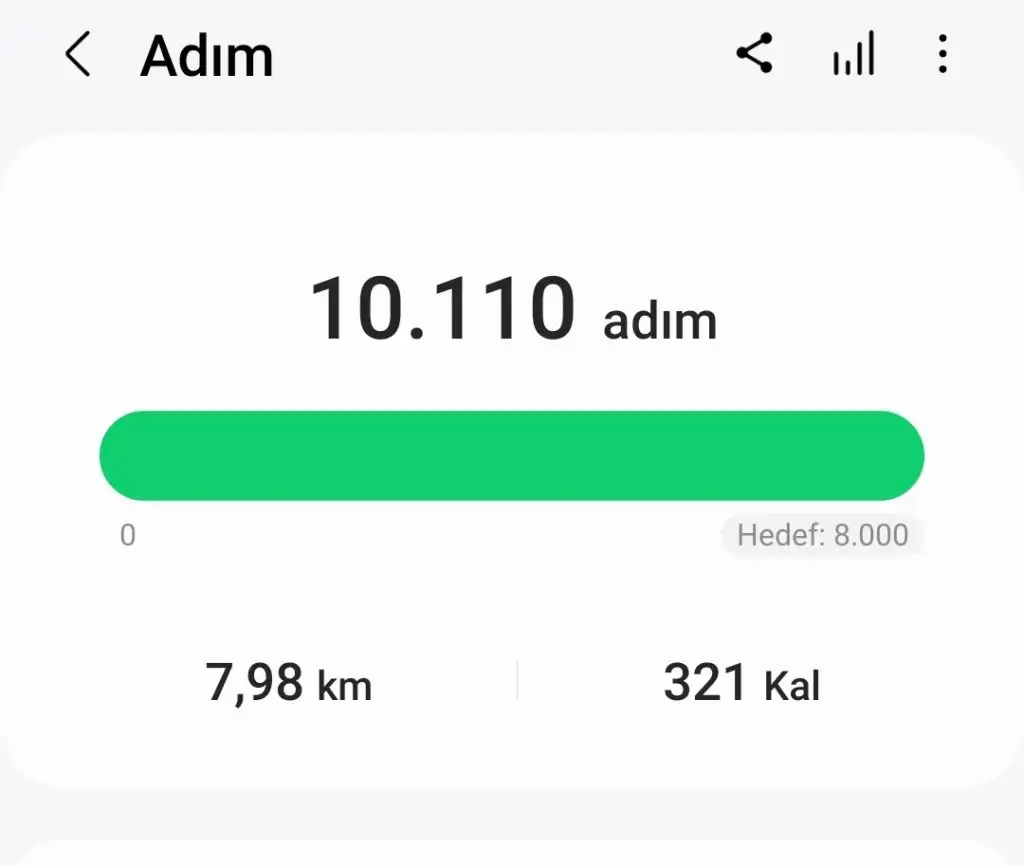Screen dimensions: 1024x866
Task: Tap the Hedef: 8.000 goal chip
Action: point(822,535)
